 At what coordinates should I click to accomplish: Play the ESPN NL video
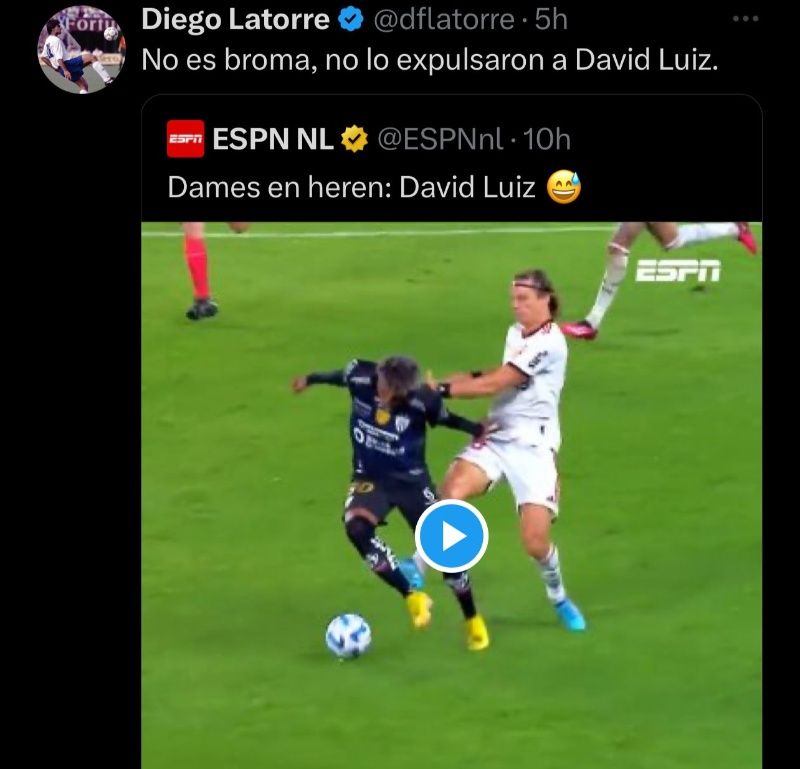pos(451,536)
